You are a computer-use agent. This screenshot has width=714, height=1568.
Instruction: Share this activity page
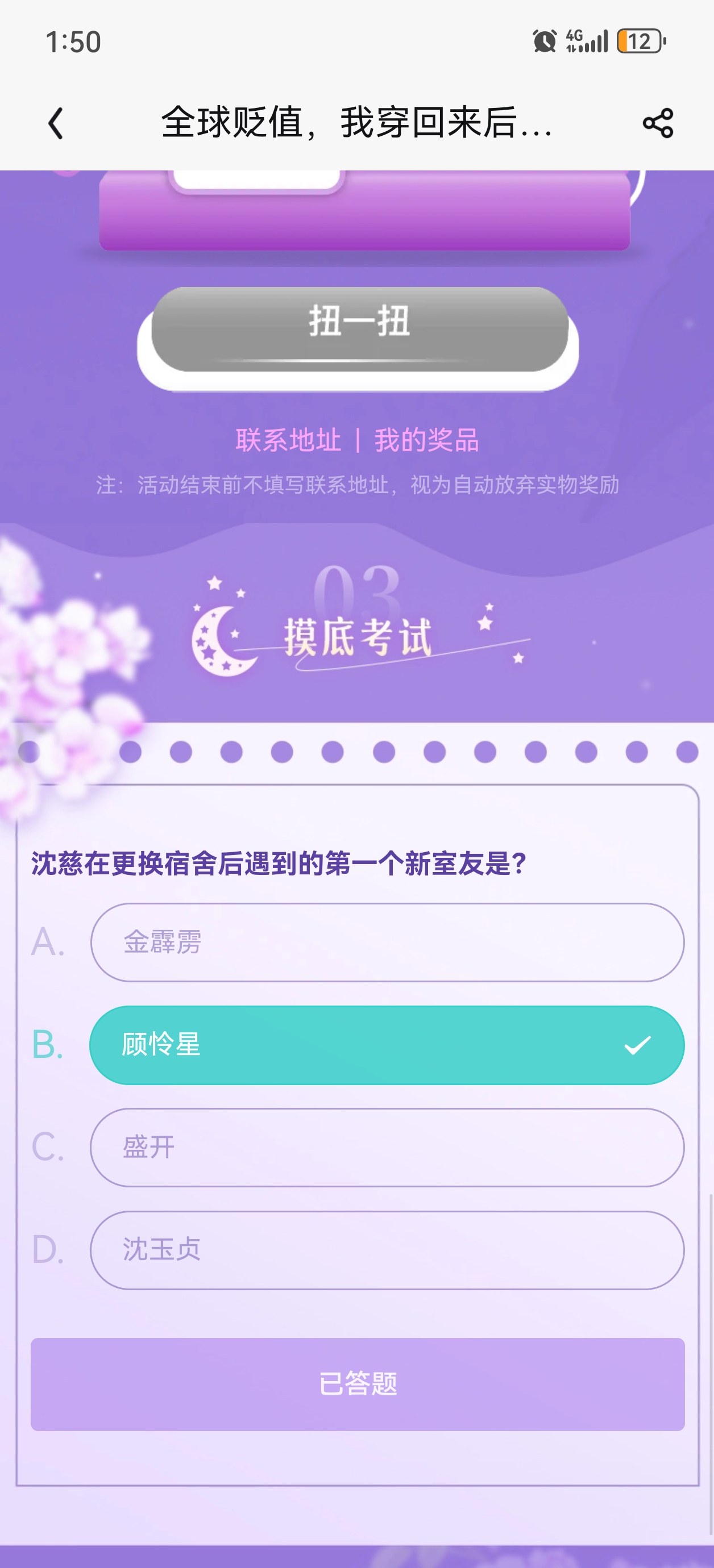(658, 124)
